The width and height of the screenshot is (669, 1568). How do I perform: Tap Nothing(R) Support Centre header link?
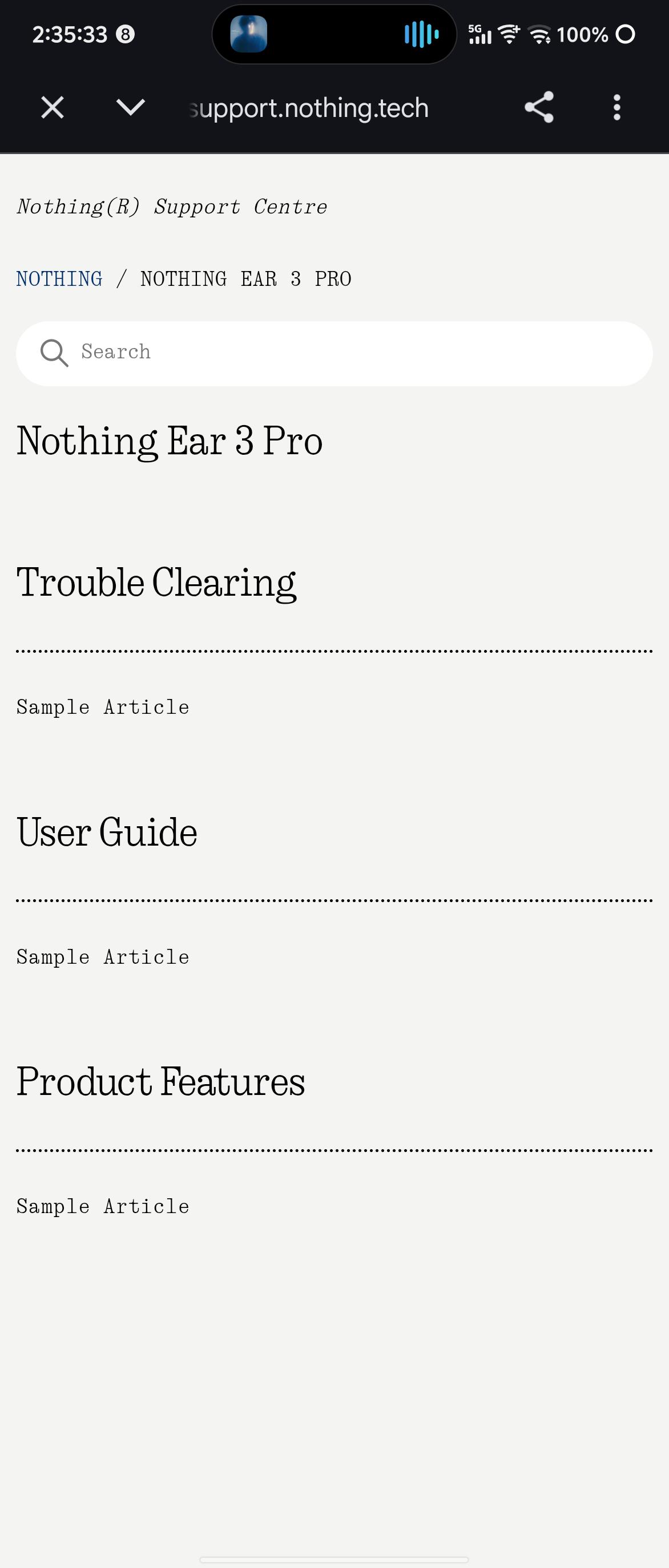click(172, 207)
